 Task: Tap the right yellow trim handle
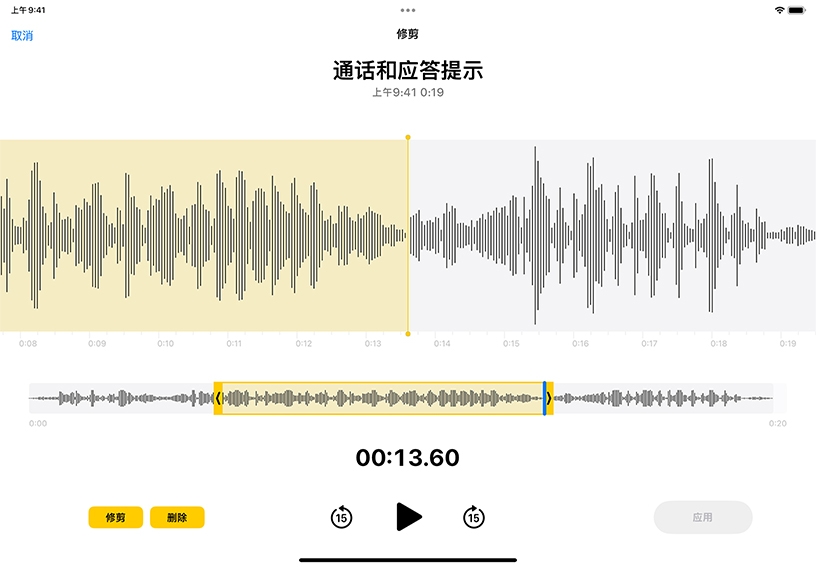pyautogui.click(x=549, y=398)
